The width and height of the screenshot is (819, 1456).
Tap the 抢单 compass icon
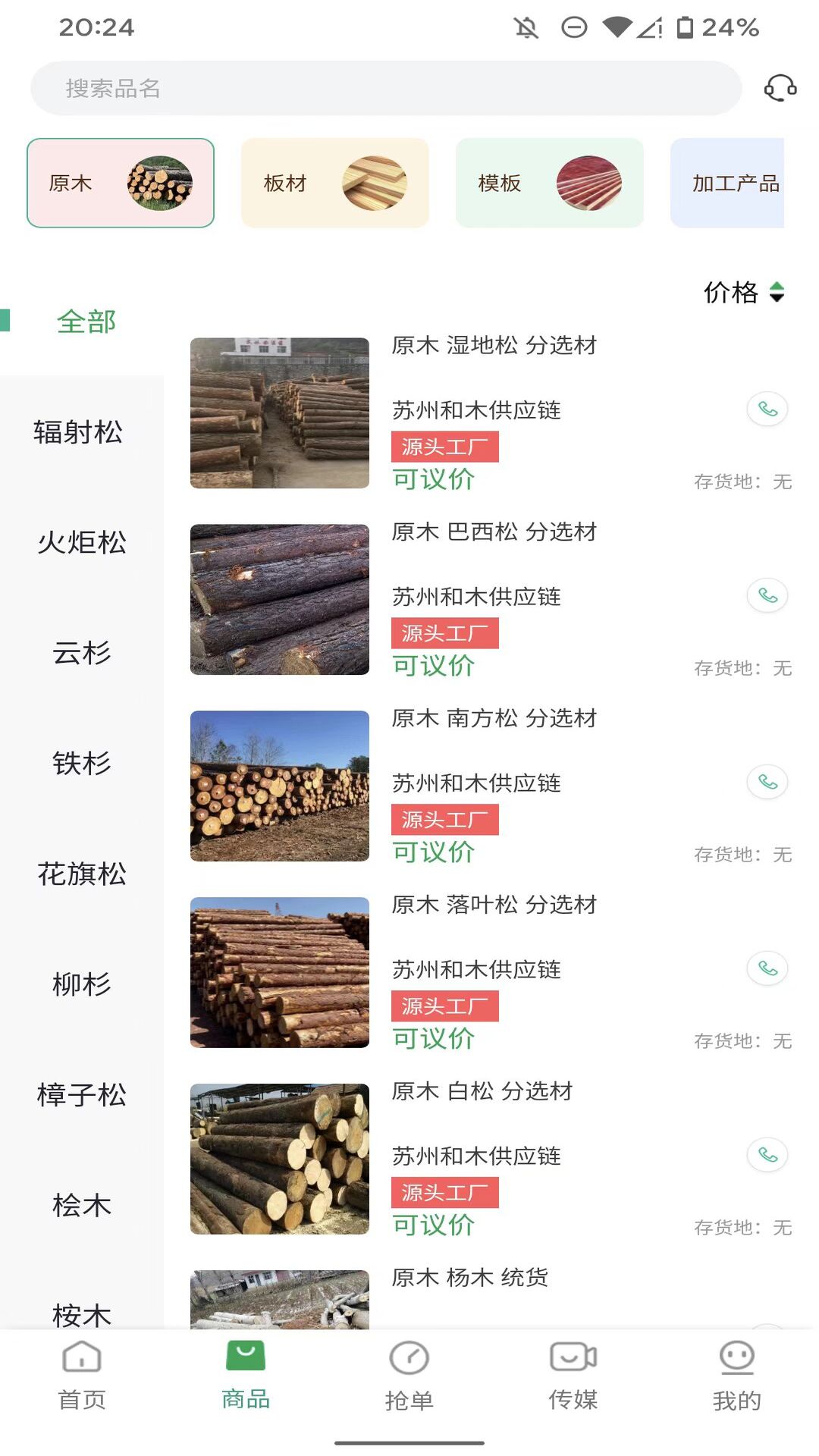pyautogui.click(x=409, y=1380)
